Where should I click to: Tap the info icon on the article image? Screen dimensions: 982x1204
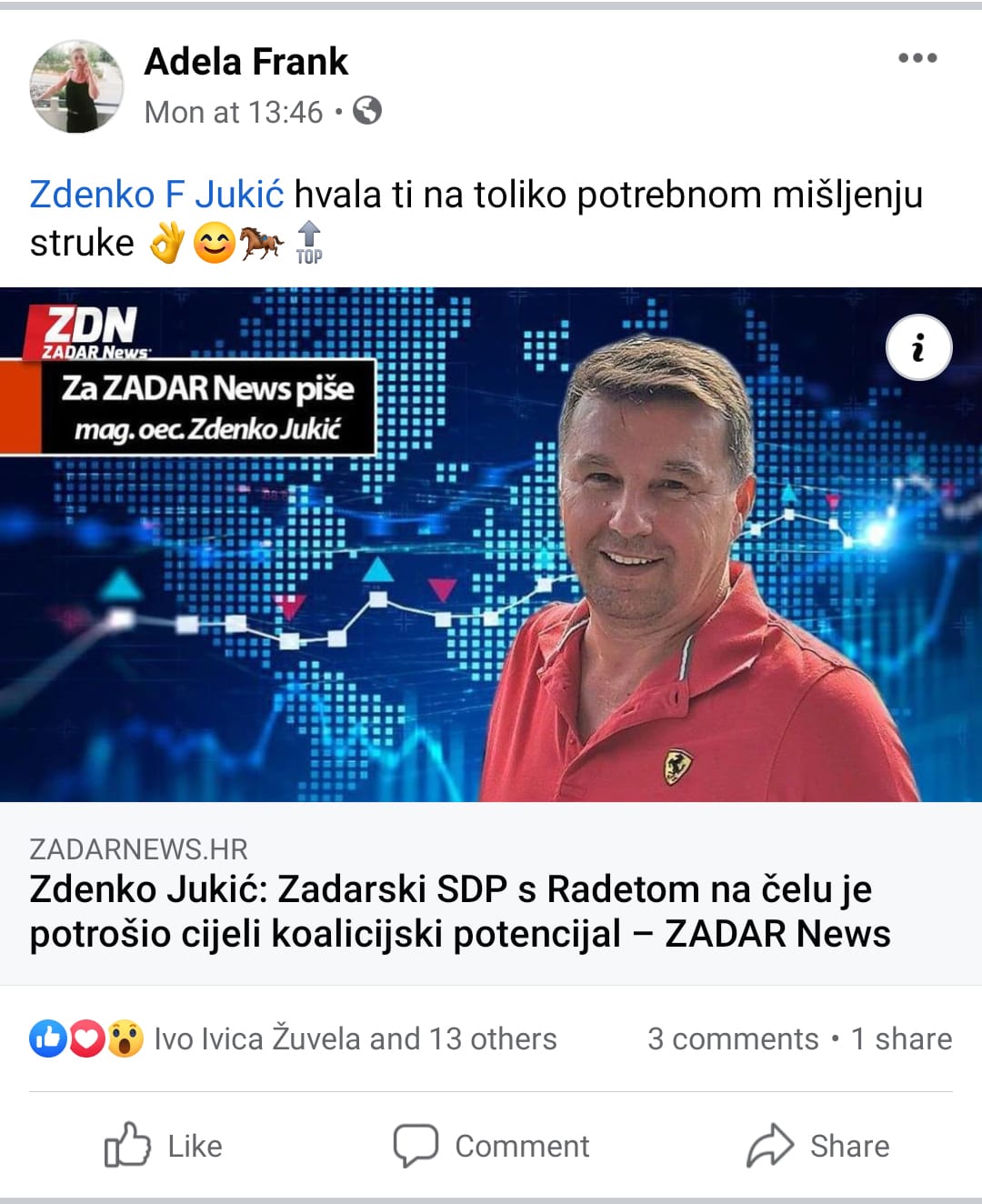918,347
